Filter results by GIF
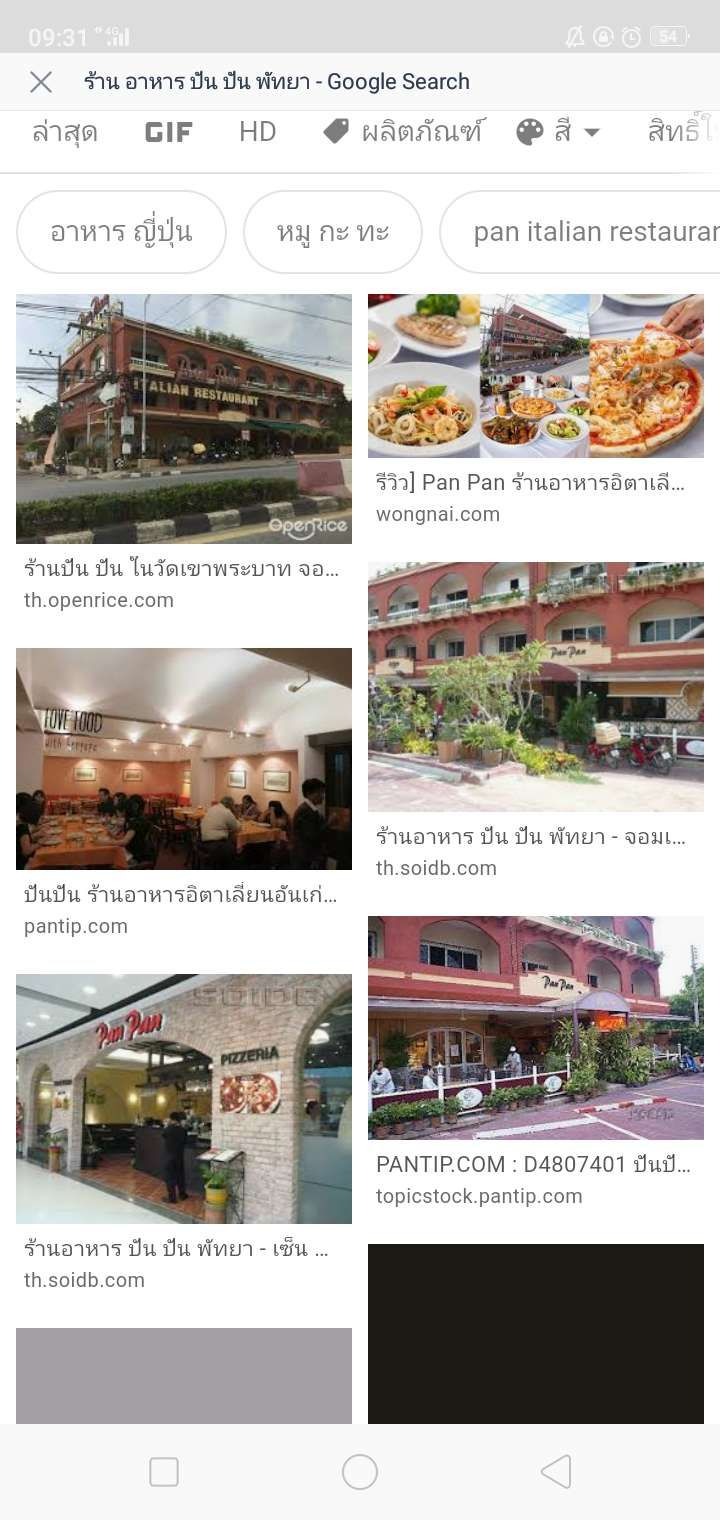Viewport: 720px width, 1520px height. click(x=168, y=132)
